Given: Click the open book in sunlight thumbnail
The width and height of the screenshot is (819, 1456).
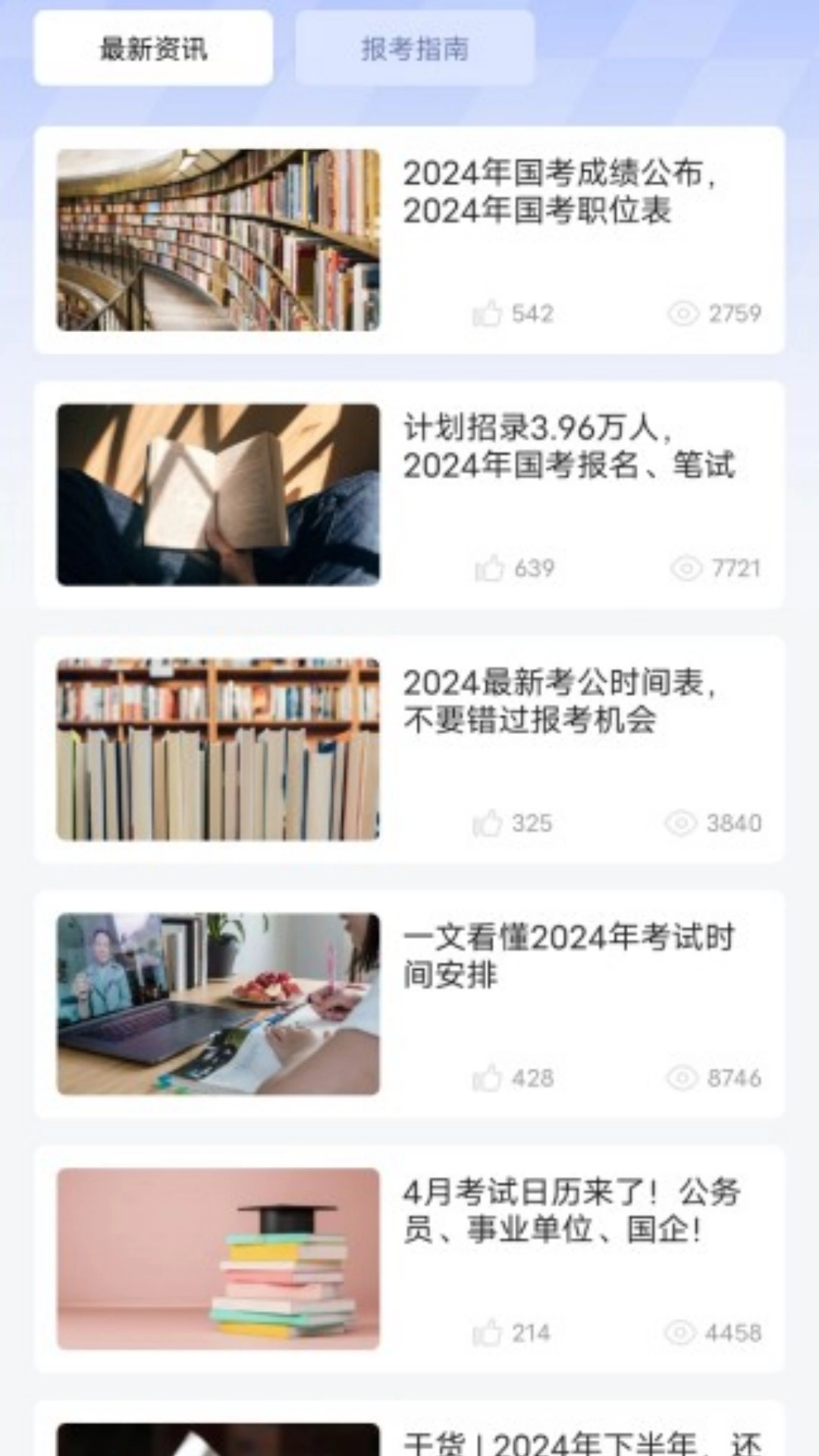Looking at the screenshot, I should (x=218, y=493).
